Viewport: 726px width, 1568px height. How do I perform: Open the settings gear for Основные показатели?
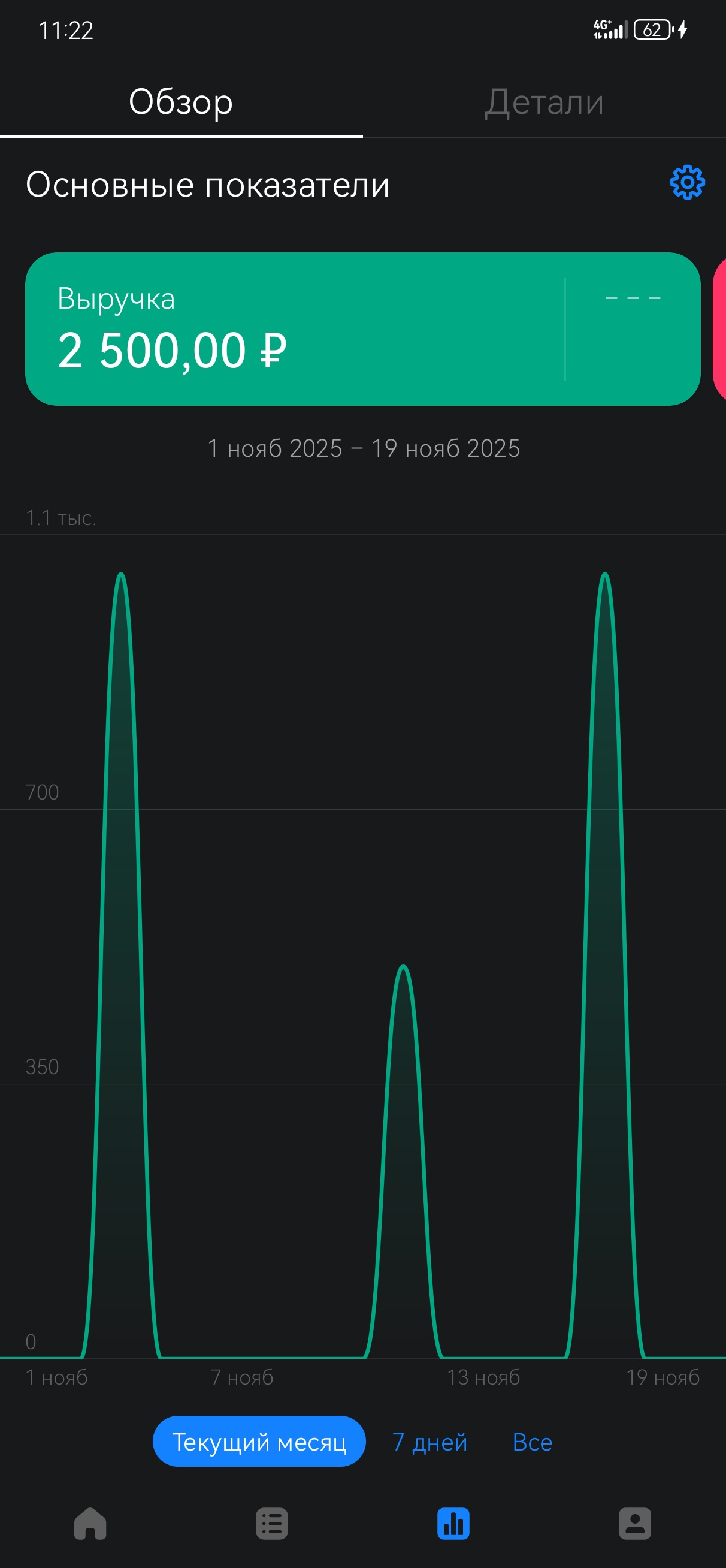687,182
